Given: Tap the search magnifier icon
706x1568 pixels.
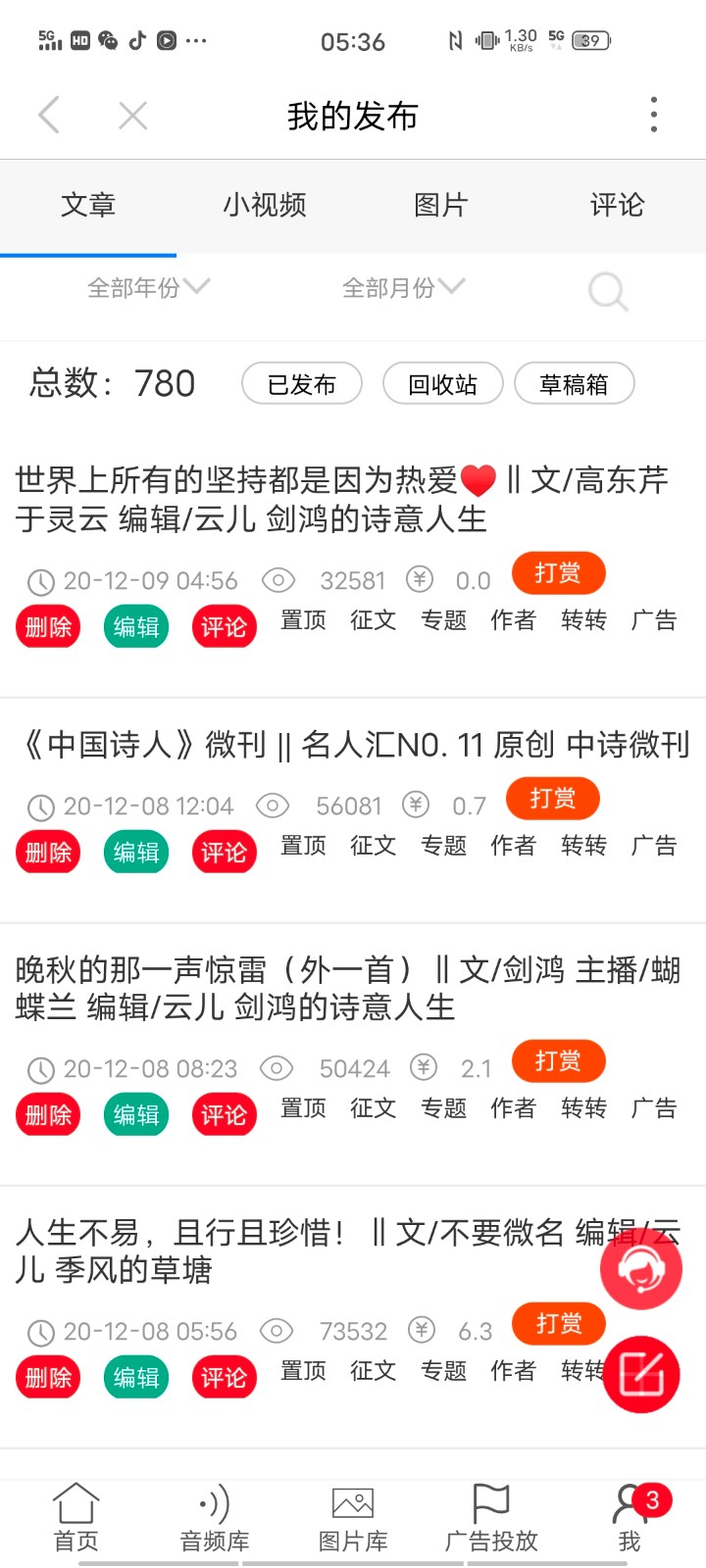Looking at the screenshot, I should (x=608, y=291).
